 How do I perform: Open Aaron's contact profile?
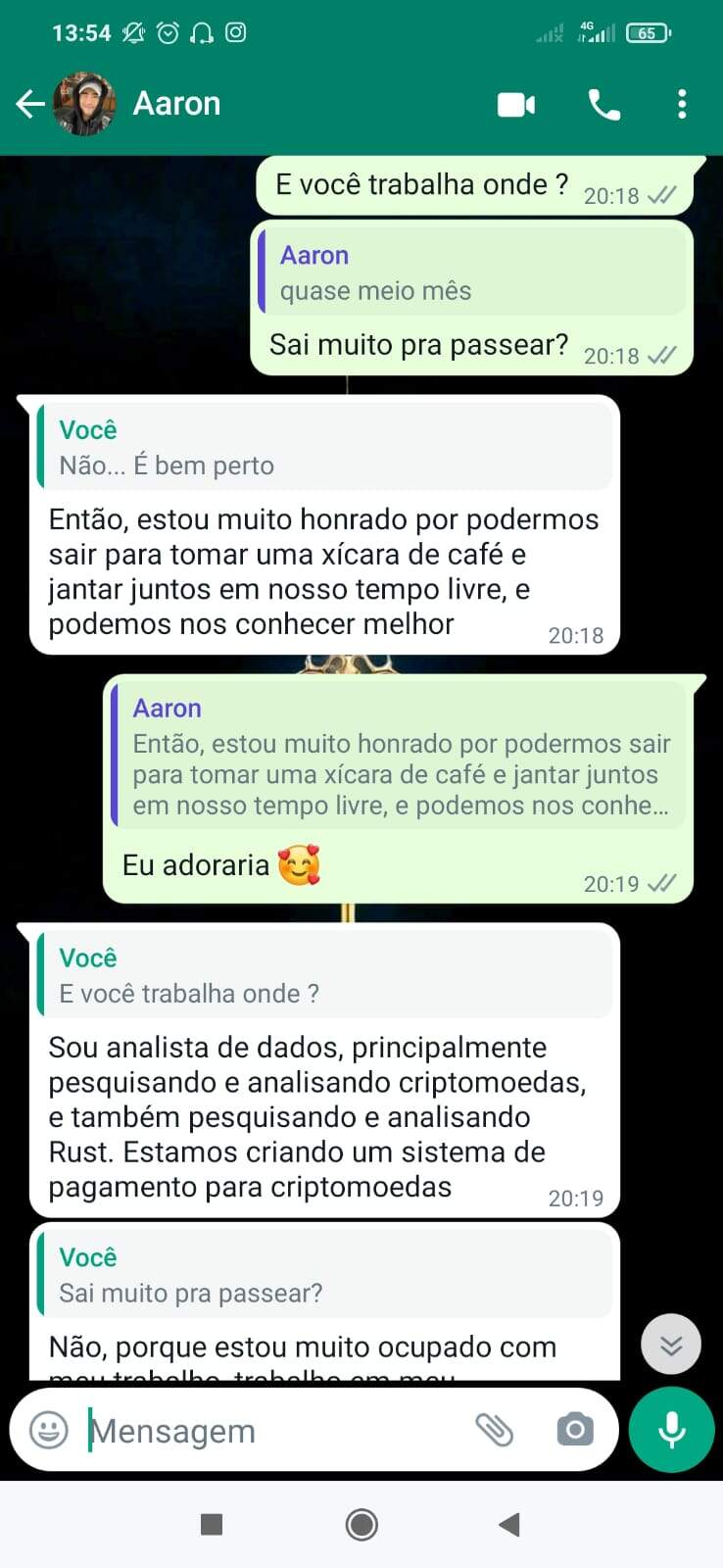click(176, 104)
